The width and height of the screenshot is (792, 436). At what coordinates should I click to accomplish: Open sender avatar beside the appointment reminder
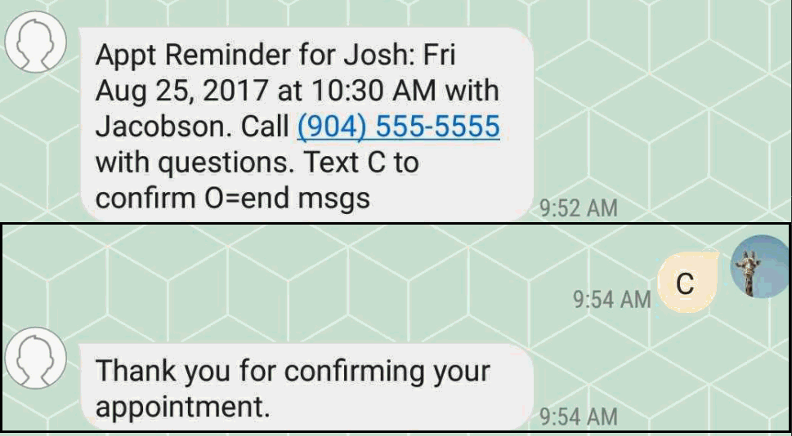(x=37, y=47)
